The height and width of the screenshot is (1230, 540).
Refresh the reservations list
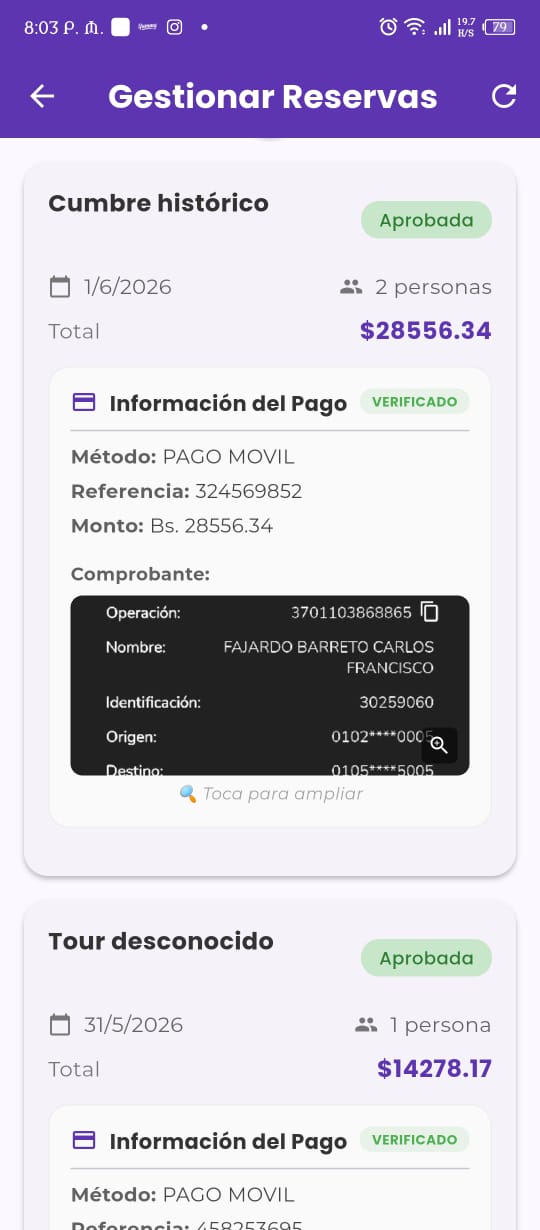tap(504, 96)
